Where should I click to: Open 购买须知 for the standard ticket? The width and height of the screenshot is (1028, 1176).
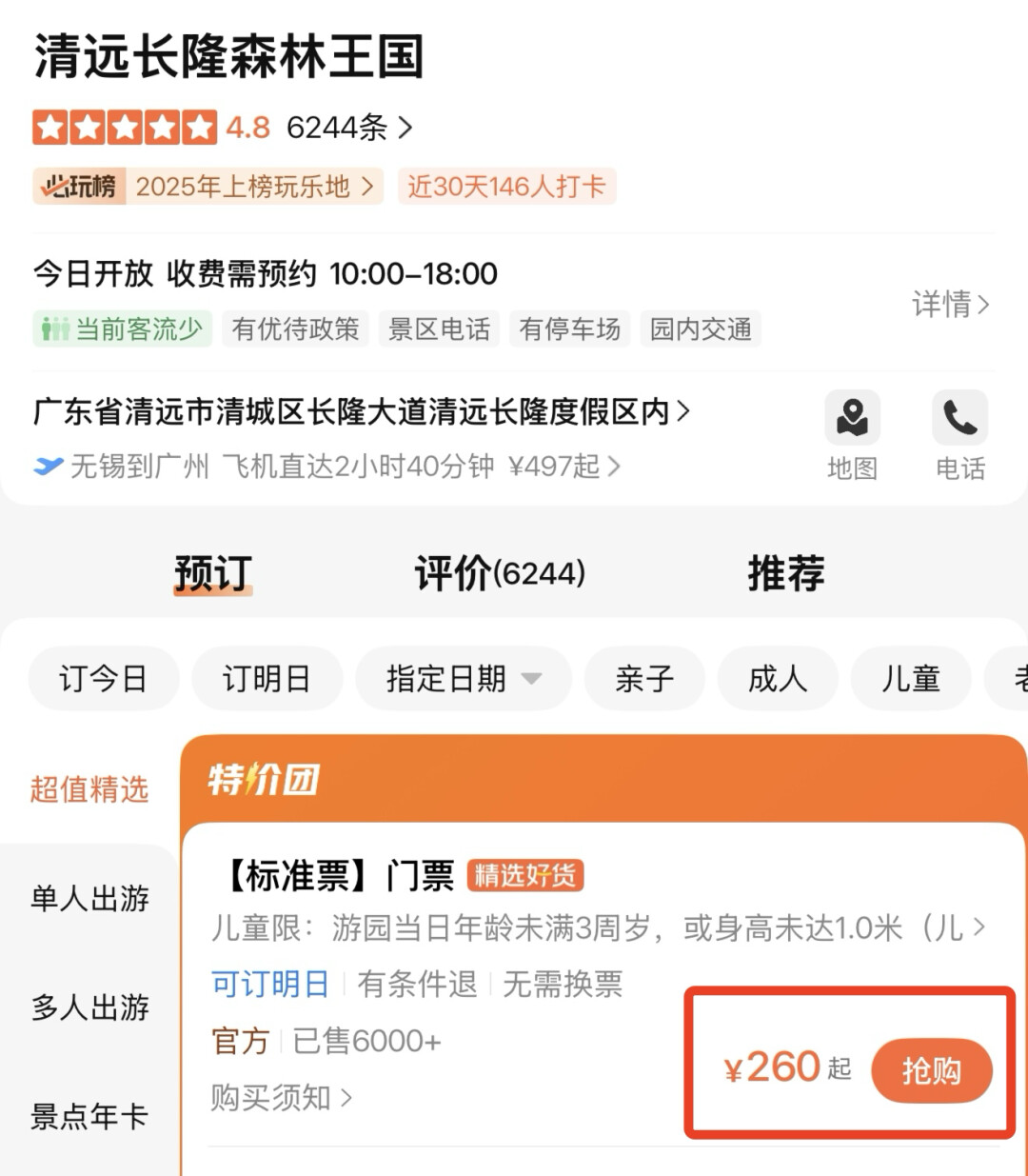pos(281,1098)
